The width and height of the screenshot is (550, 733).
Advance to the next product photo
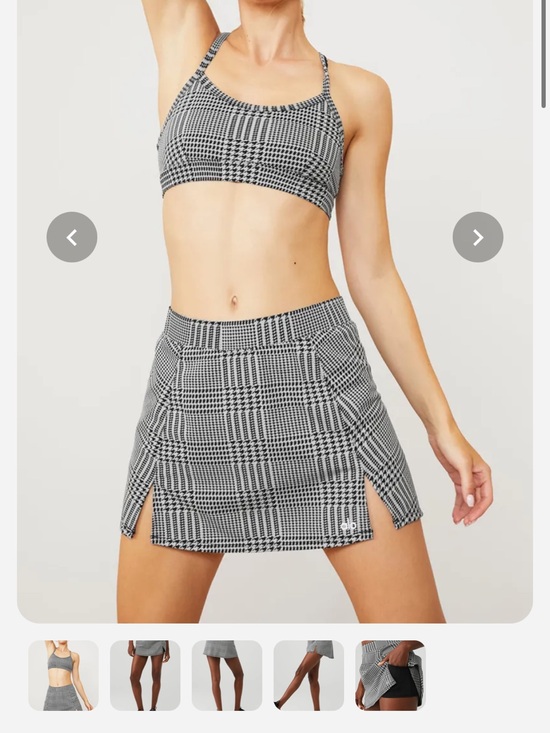click(478, 237)
